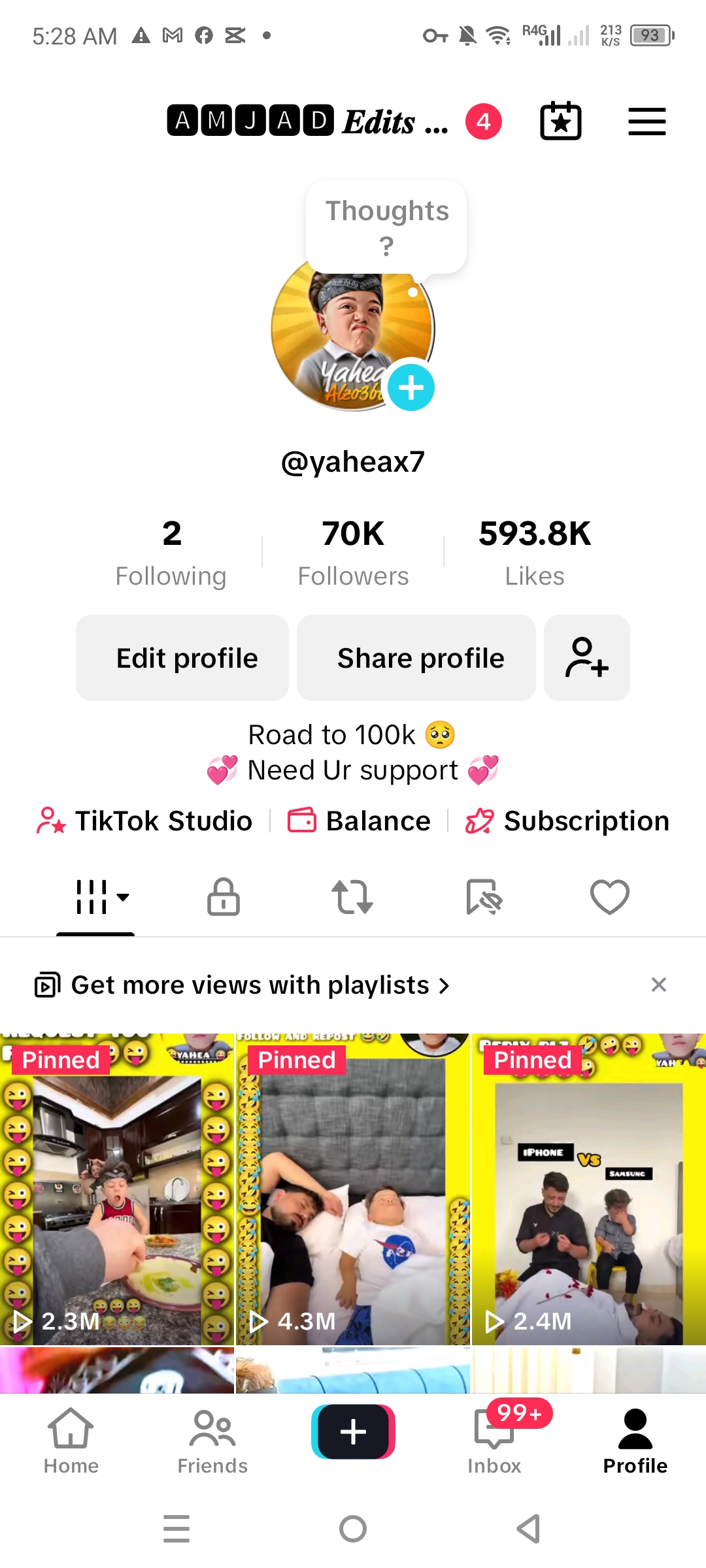This screenshot has width=706, height=1568.
Task: Add a new photo via avatar plus
Action: [x=411, y=387]
